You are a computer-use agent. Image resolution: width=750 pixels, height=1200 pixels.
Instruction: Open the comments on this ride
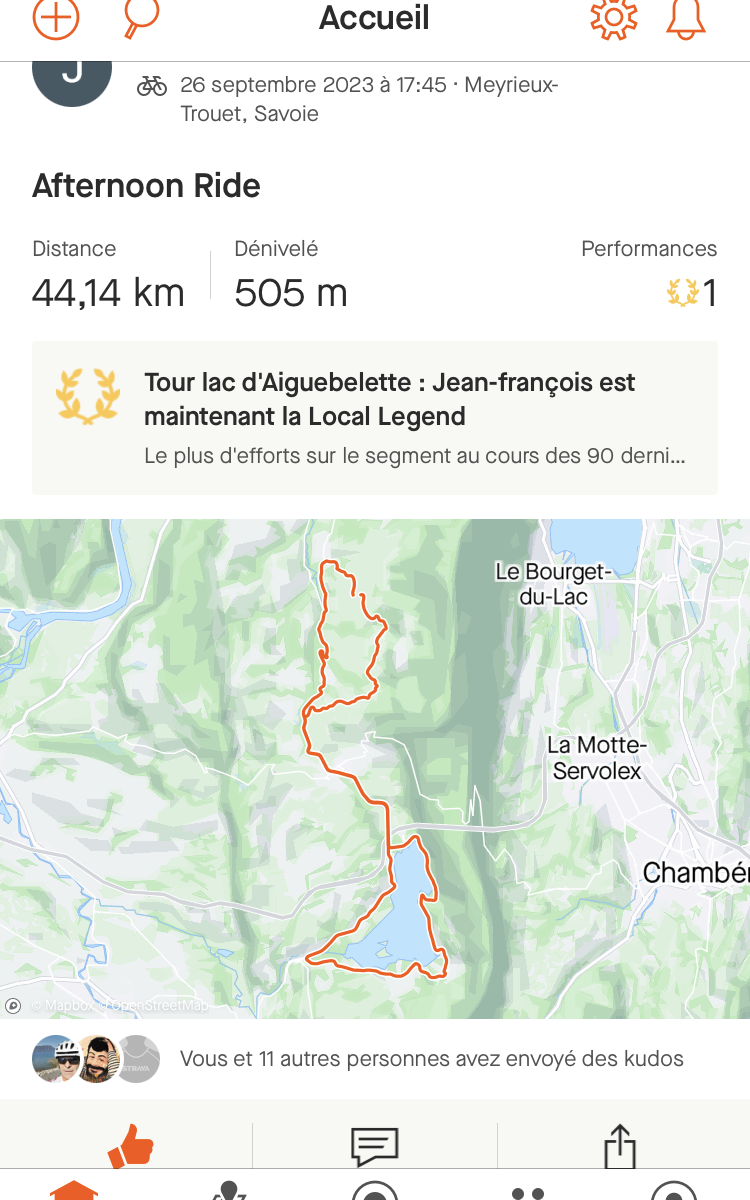pos(375,1146)
